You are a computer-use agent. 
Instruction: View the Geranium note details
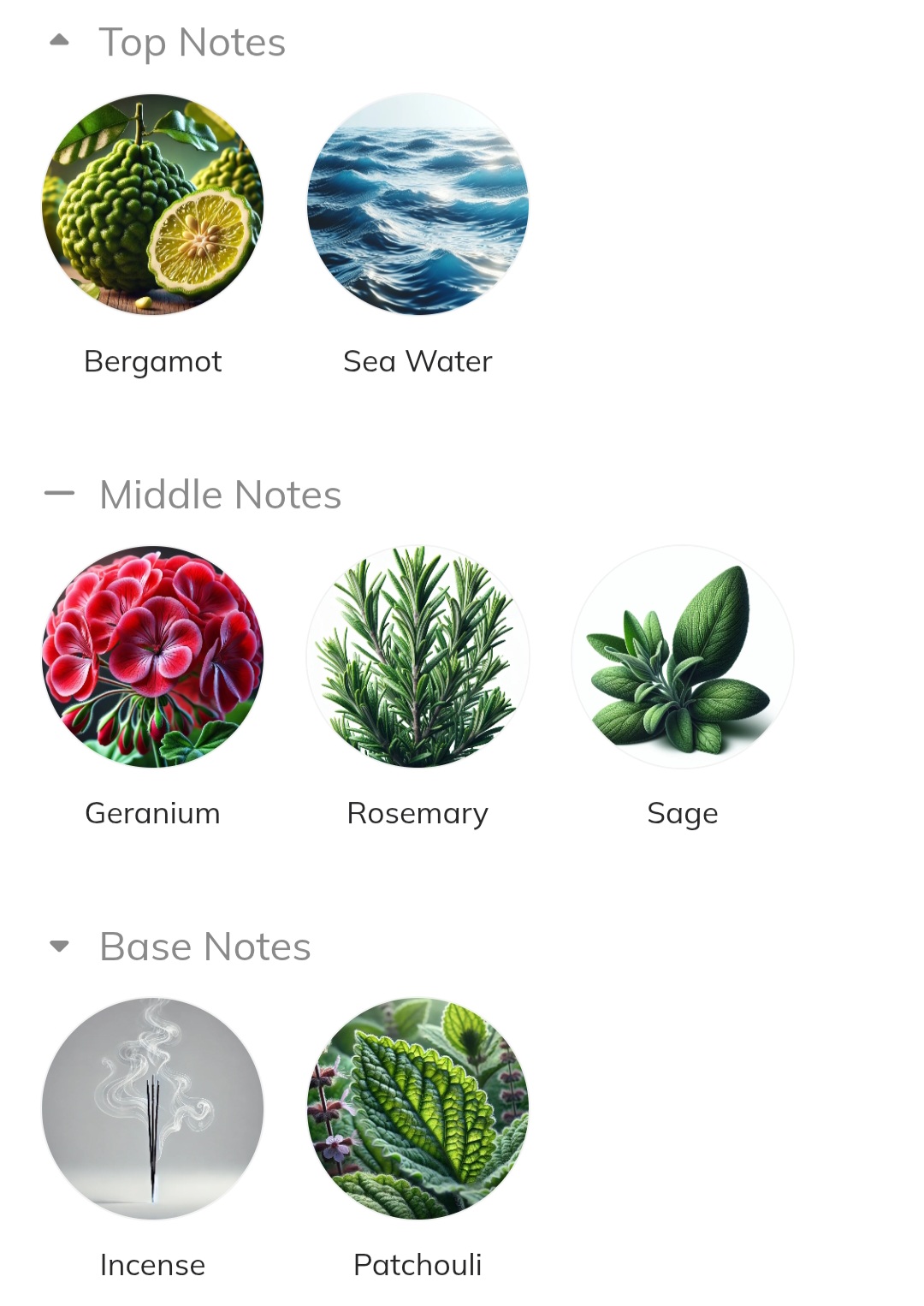[x=152, y=657]
